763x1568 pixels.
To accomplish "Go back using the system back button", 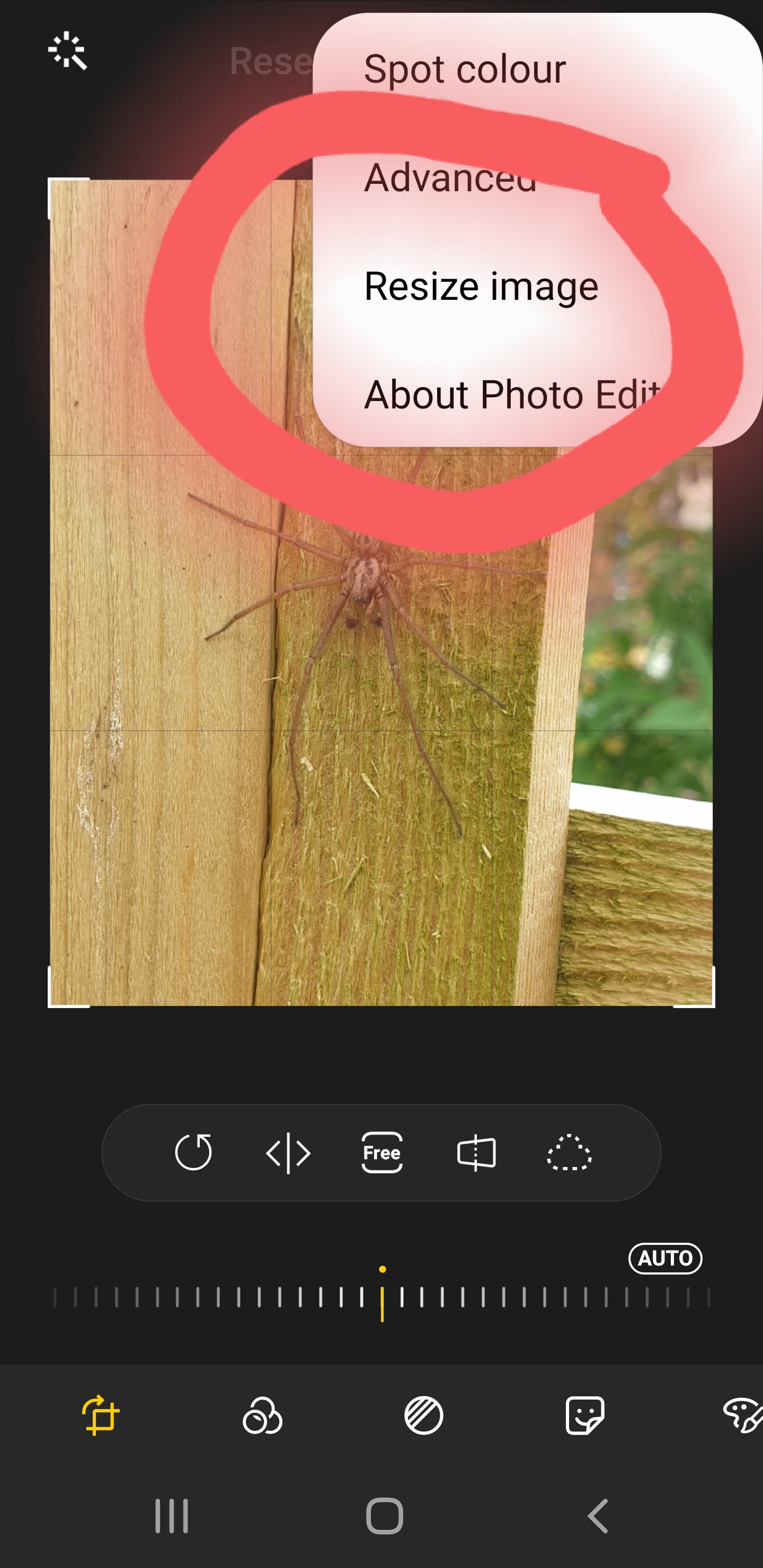I will point(598,1516).
